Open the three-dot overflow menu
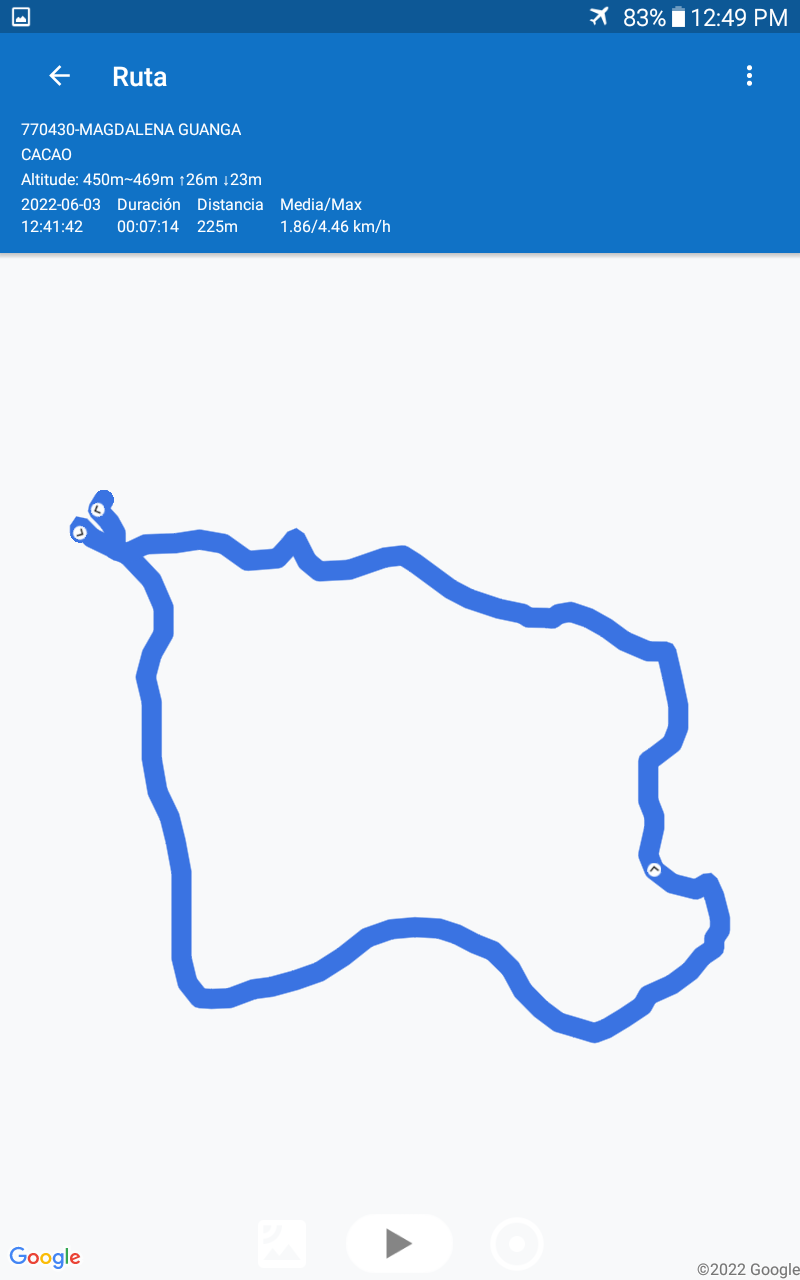 click(x=749, y=76)
